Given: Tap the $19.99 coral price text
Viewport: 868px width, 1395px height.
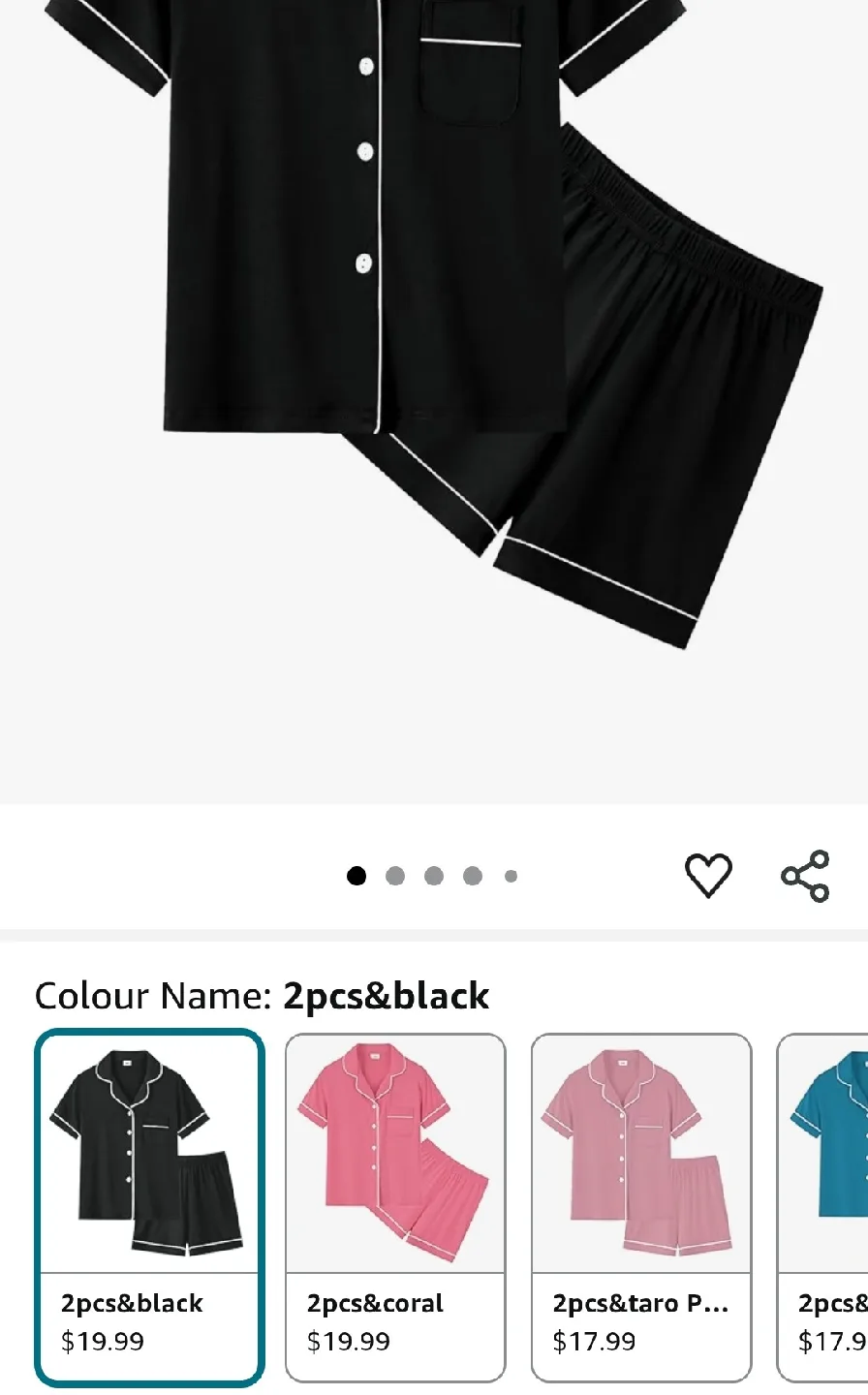Looking at the screenshot, I should coord(349,1342).
